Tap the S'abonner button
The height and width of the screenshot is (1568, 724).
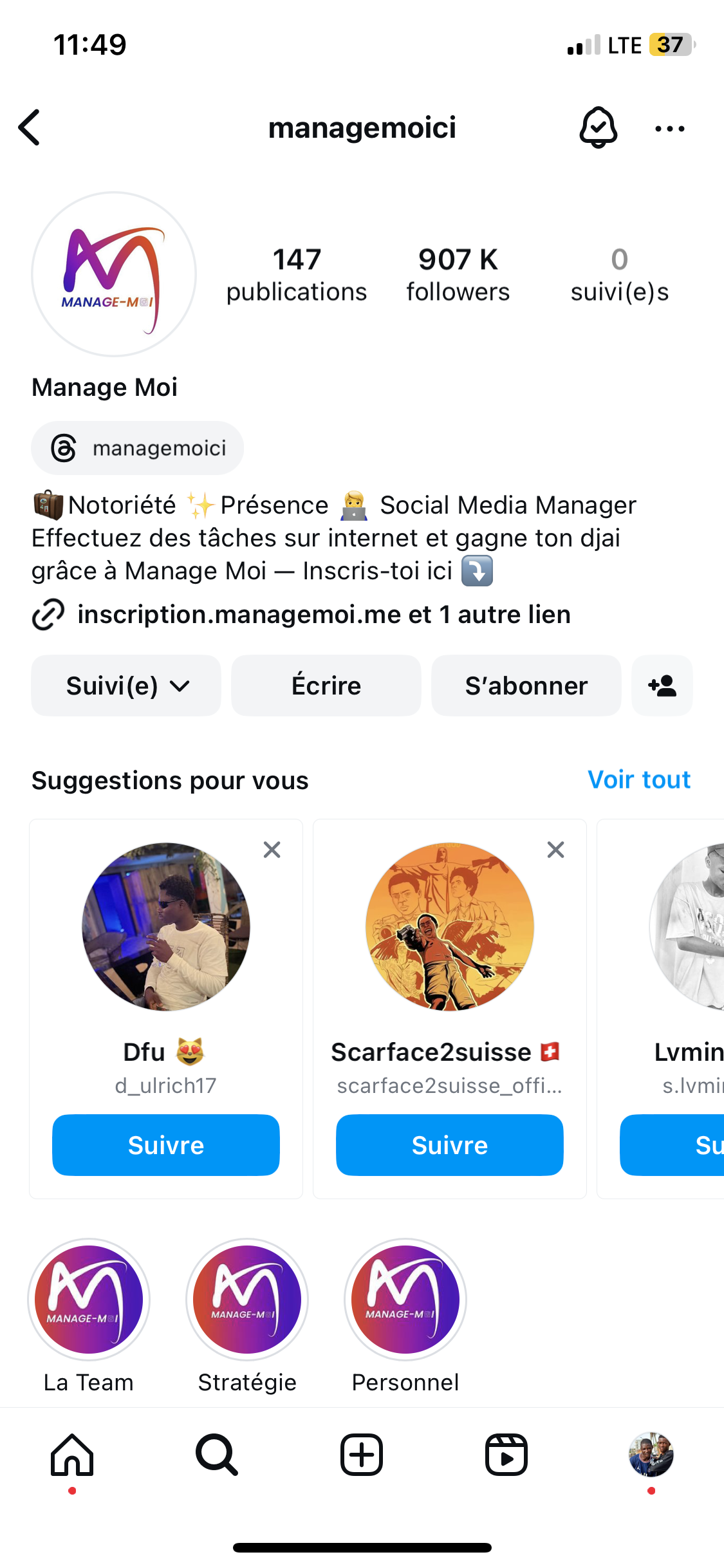point(526,686)
